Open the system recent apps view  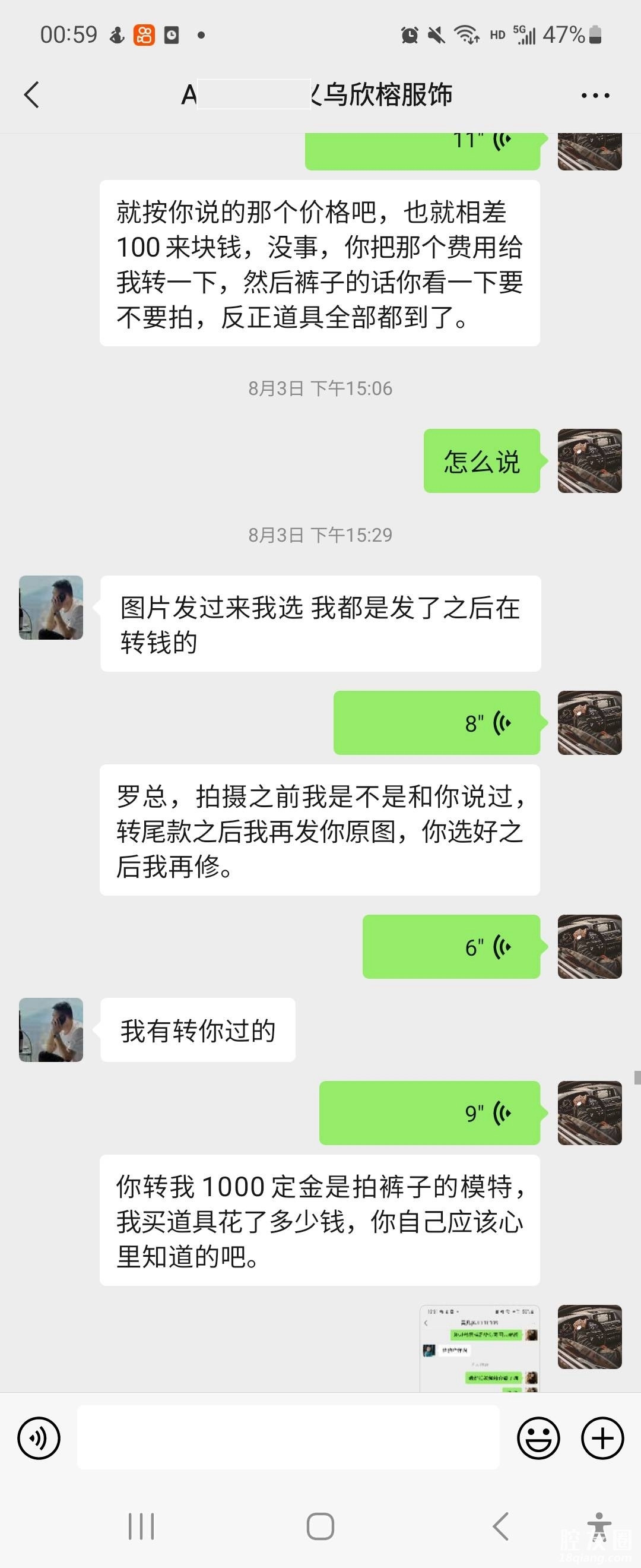pos(141,1526)
